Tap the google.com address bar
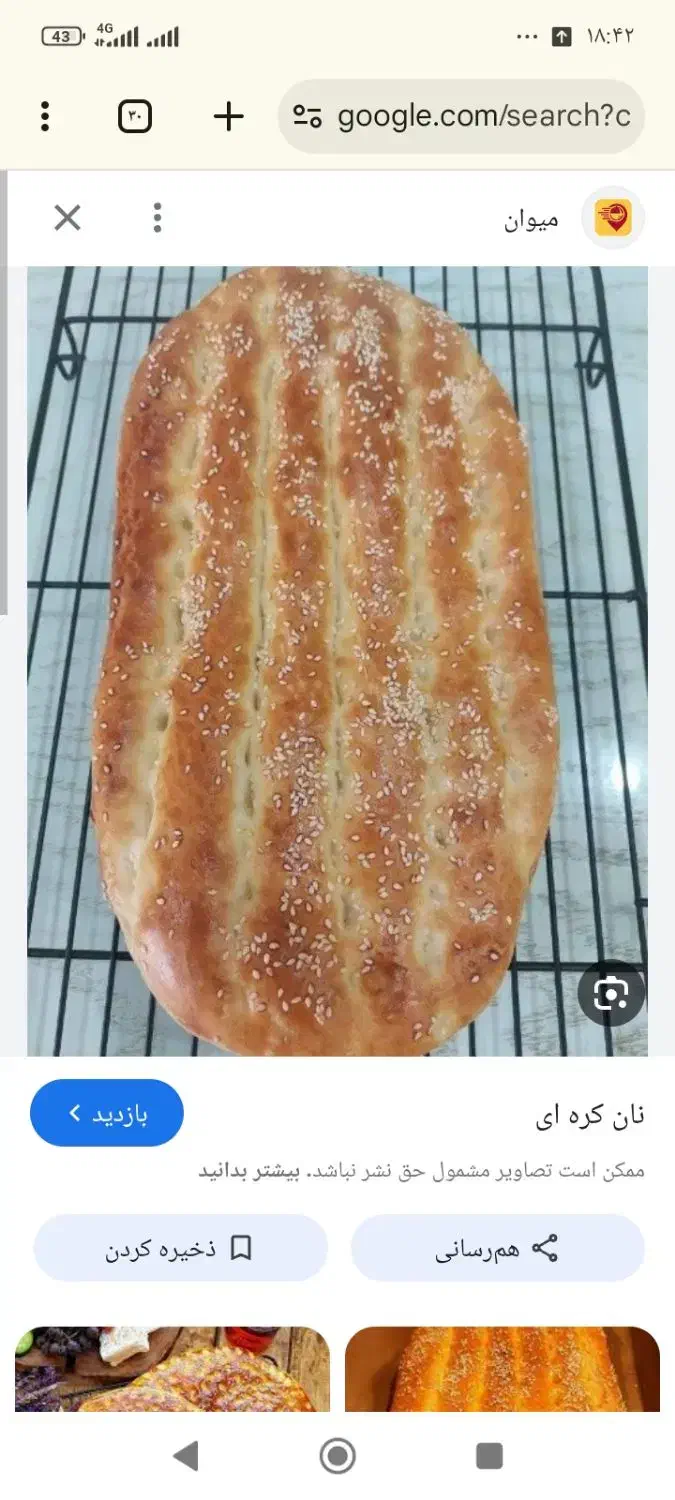Image resolution: width=675 pixels, height=1500 pixels. tap(462, 117)
